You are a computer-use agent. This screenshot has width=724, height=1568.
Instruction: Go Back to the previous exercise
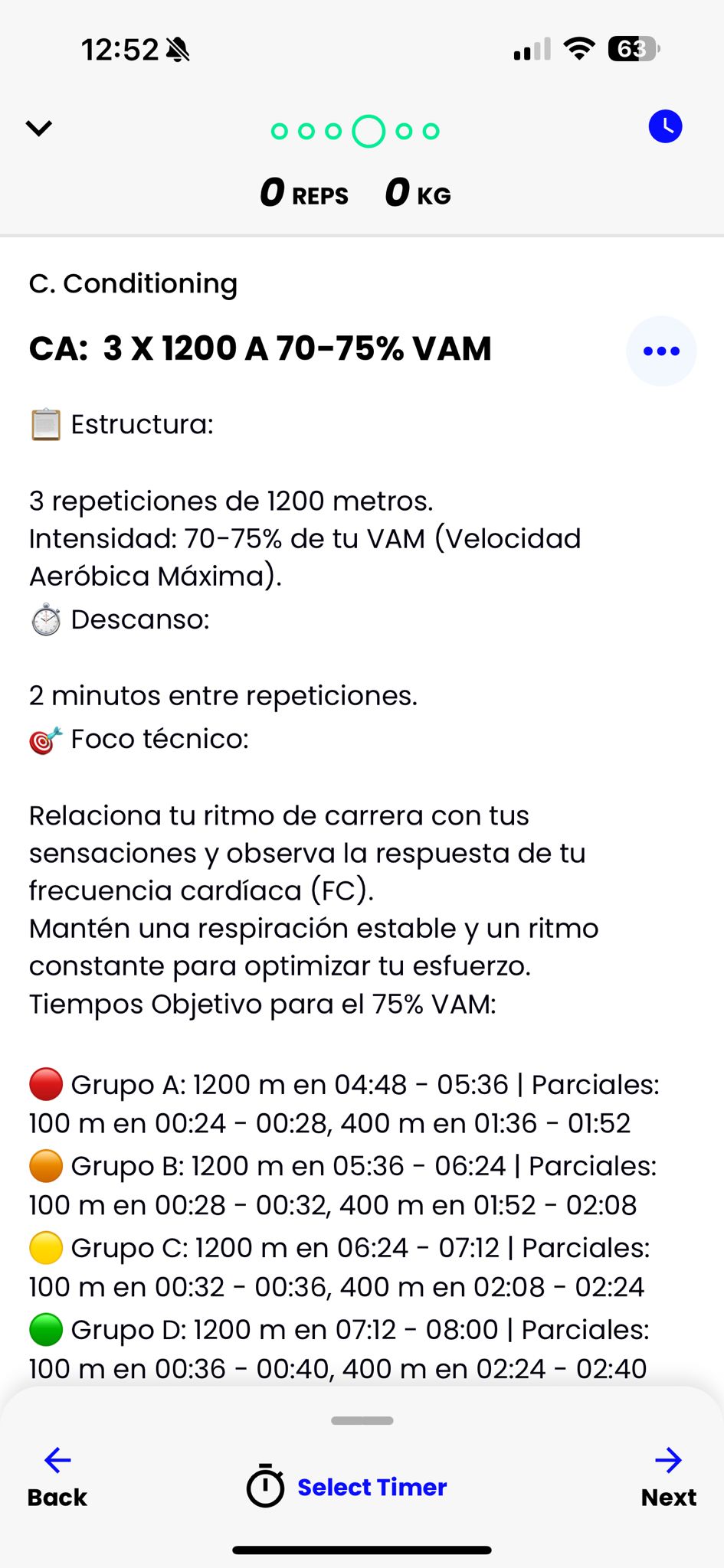click(x=57, y=1478)
